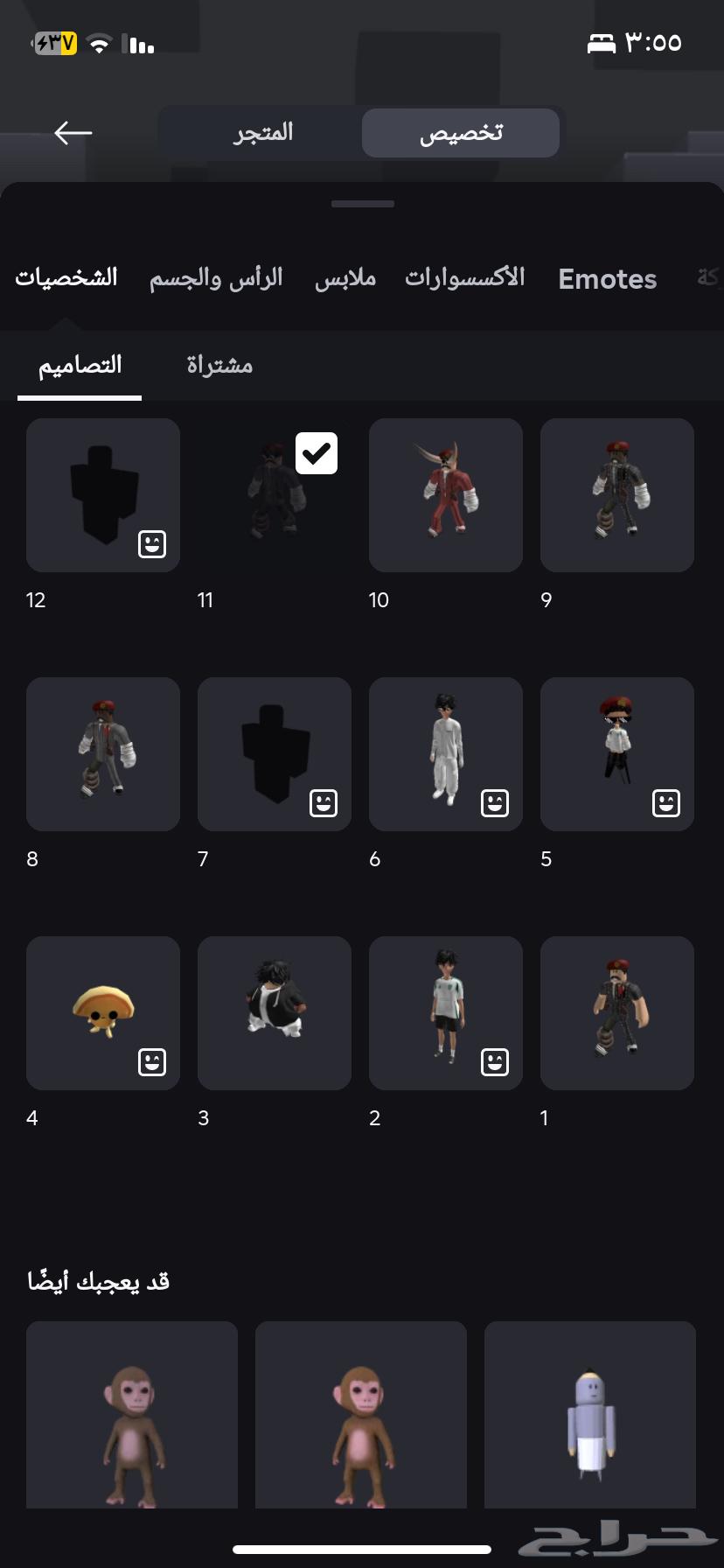Select saved outfit number 12
The image size is (724, 1568).
[103, 495]
